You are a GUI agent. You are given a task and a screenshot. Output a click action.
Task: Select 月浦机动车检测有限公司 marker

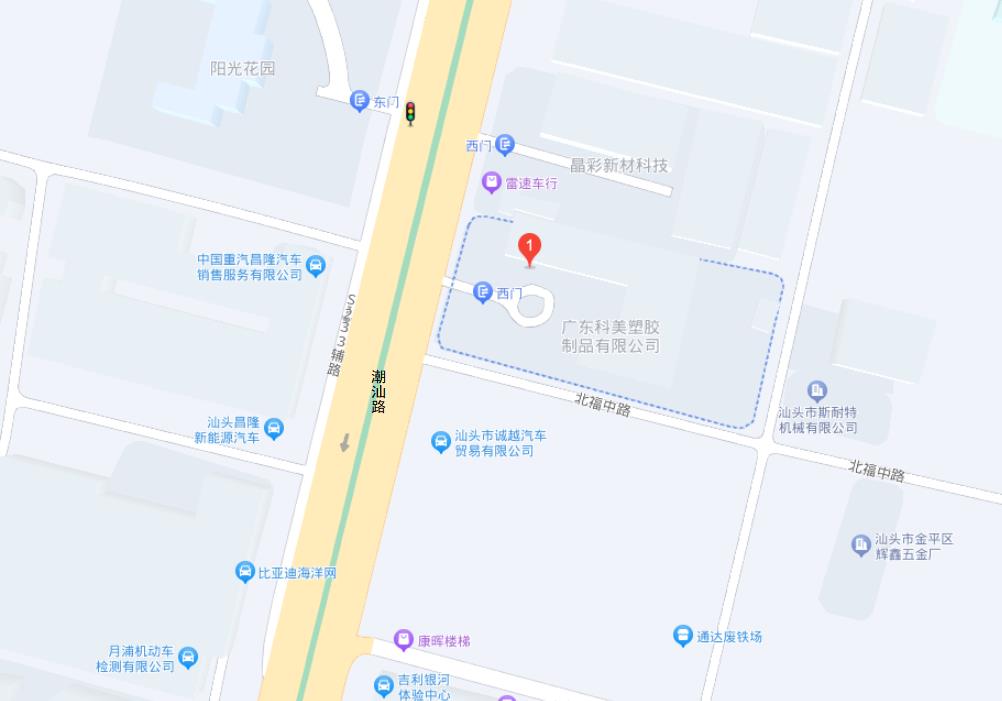(x=188, y=658)
